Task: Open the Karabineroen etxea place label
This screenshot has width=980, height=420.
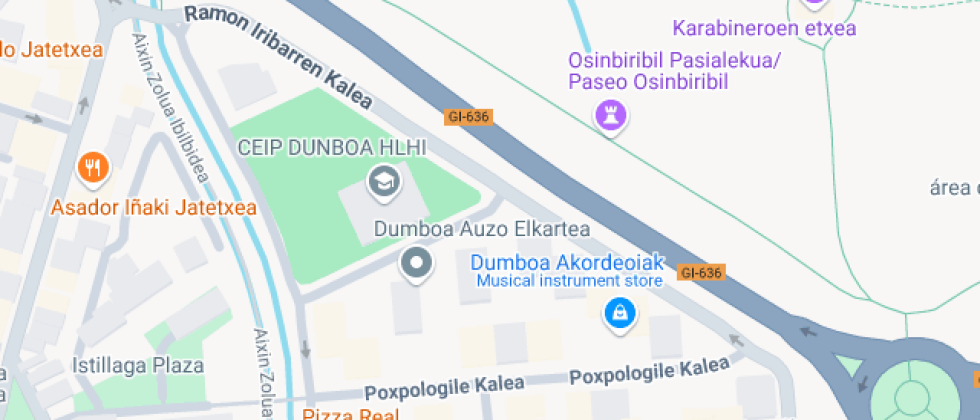Action: coord(764,28)
